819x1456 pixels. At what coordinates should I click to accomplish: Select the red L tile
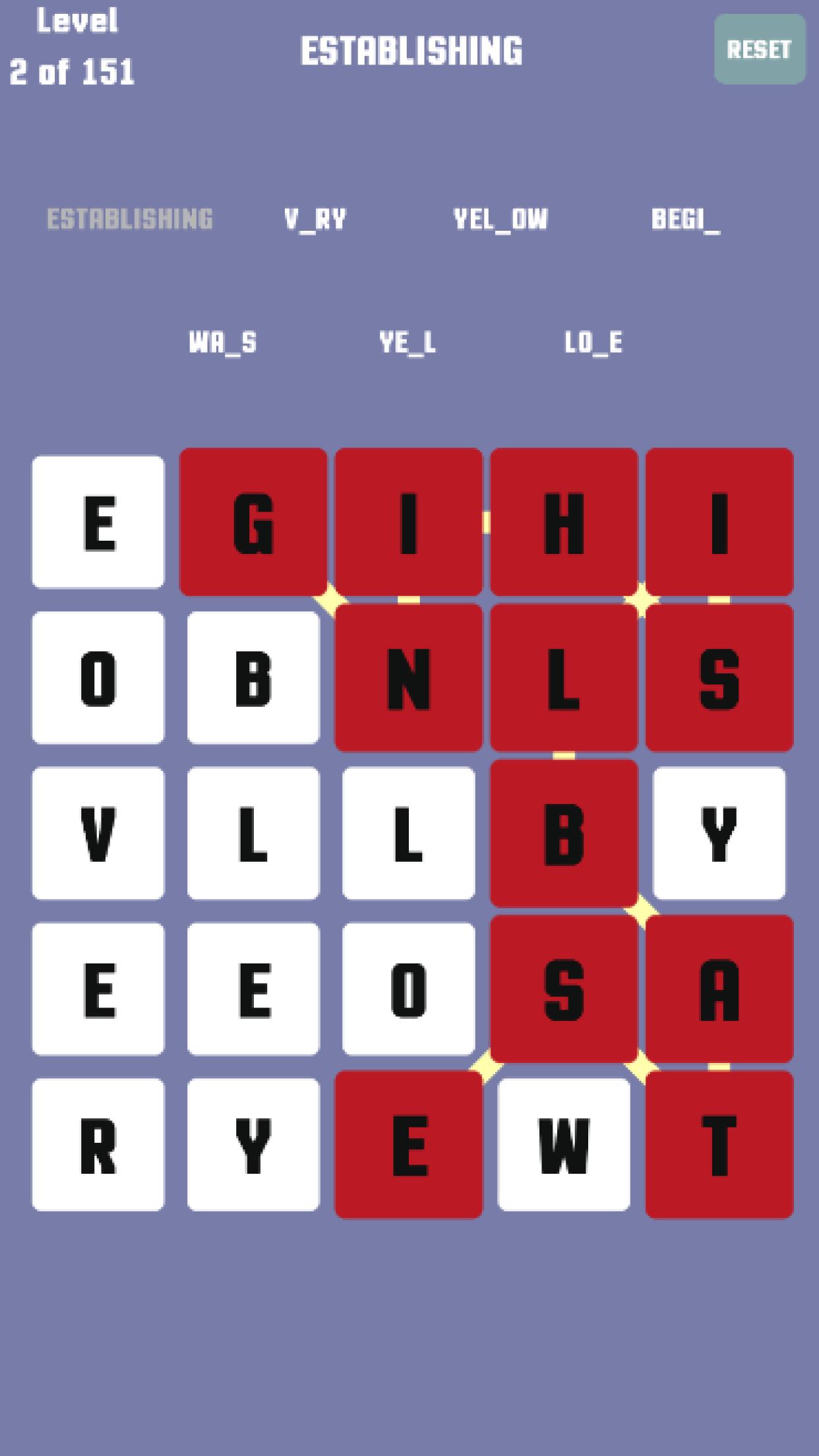coord(564,677)
